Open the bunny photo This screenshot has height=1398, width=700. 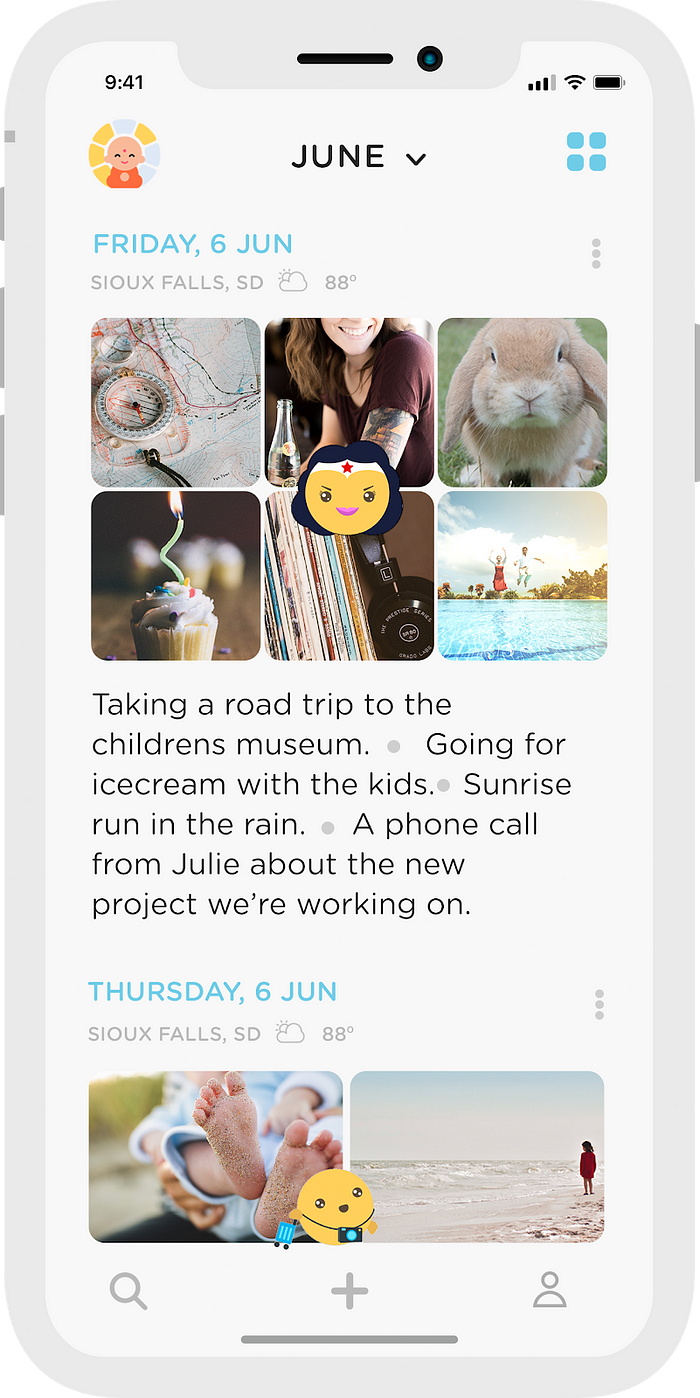click(522, 402)
